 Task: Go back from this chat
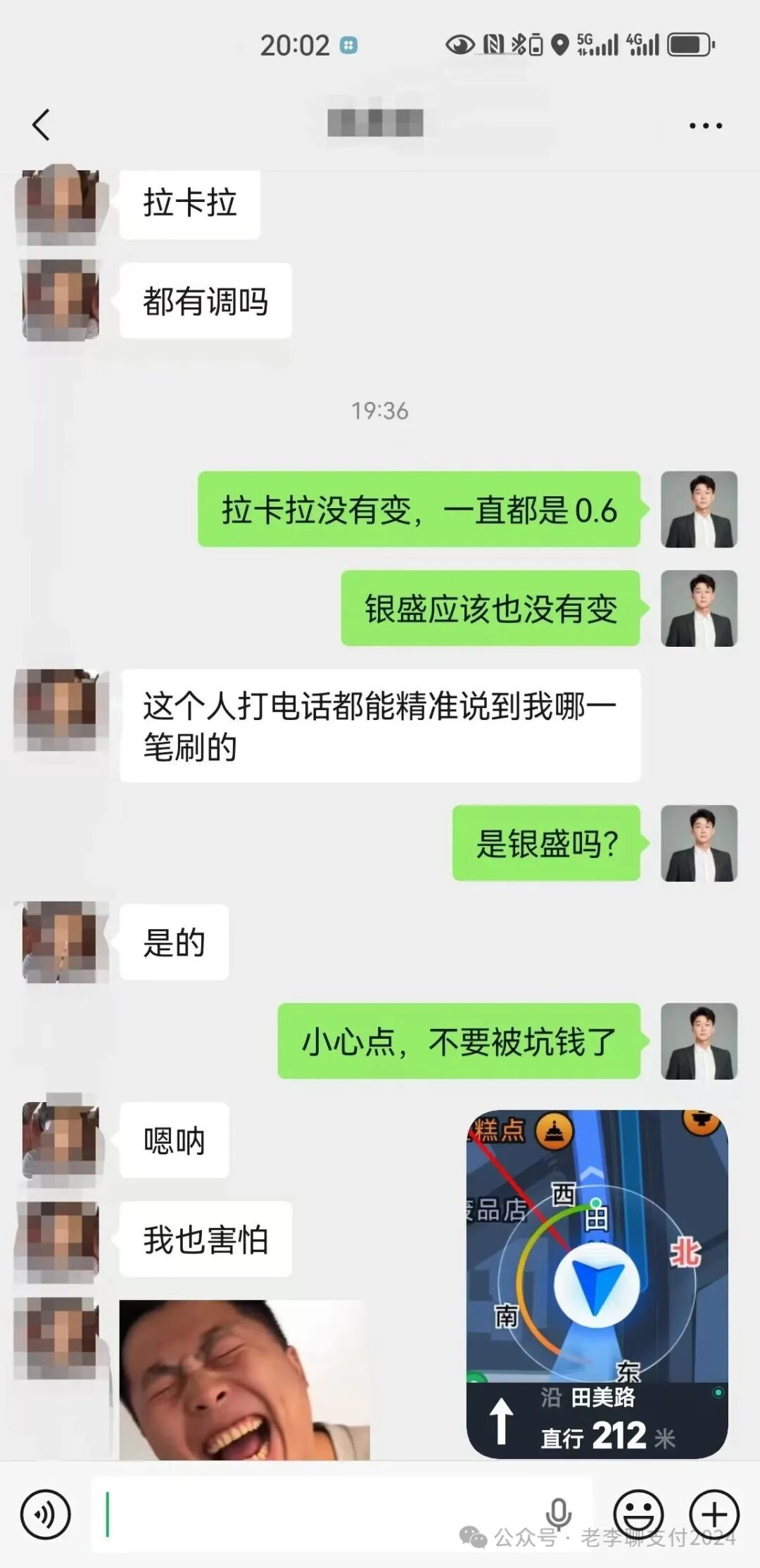[x=42, y=125]
